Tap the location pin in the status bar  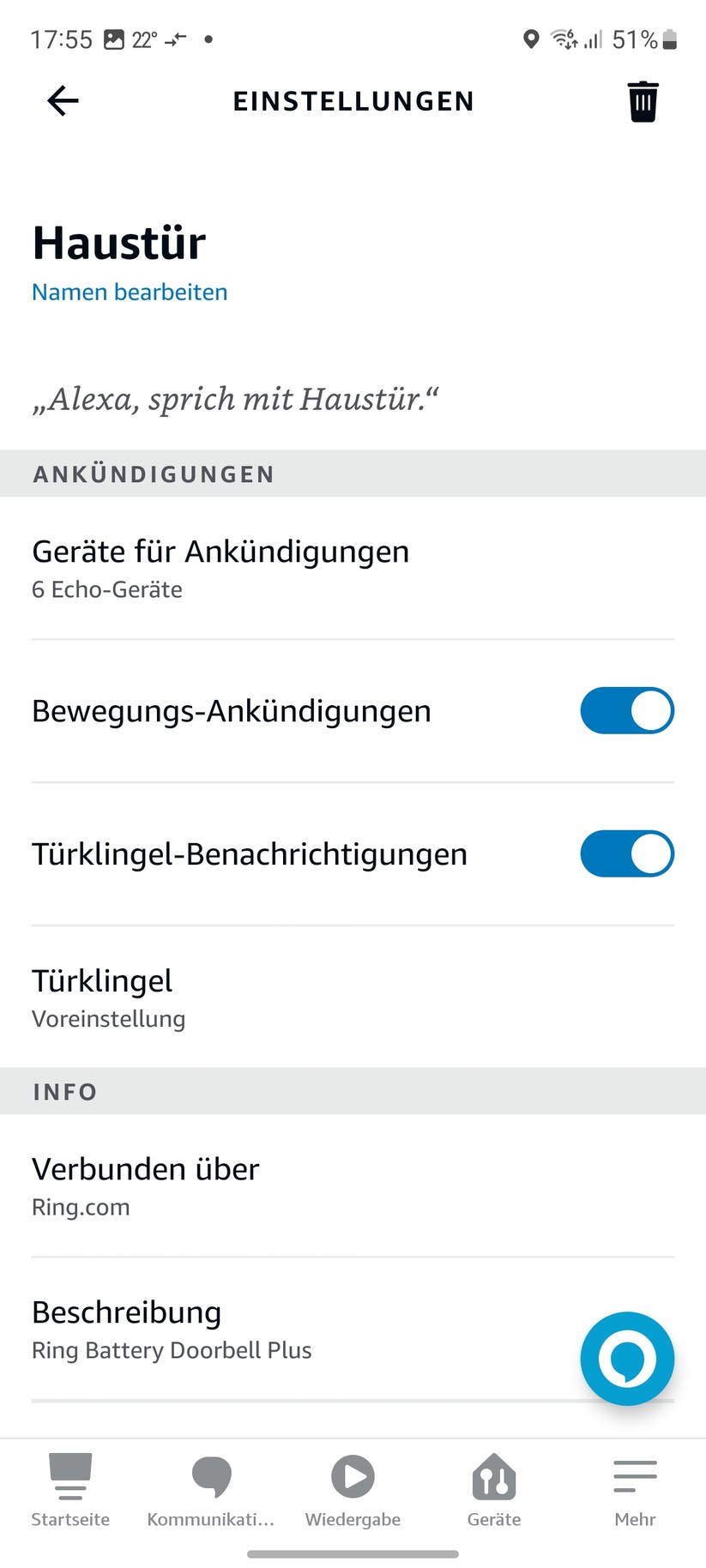coord(530,39)
